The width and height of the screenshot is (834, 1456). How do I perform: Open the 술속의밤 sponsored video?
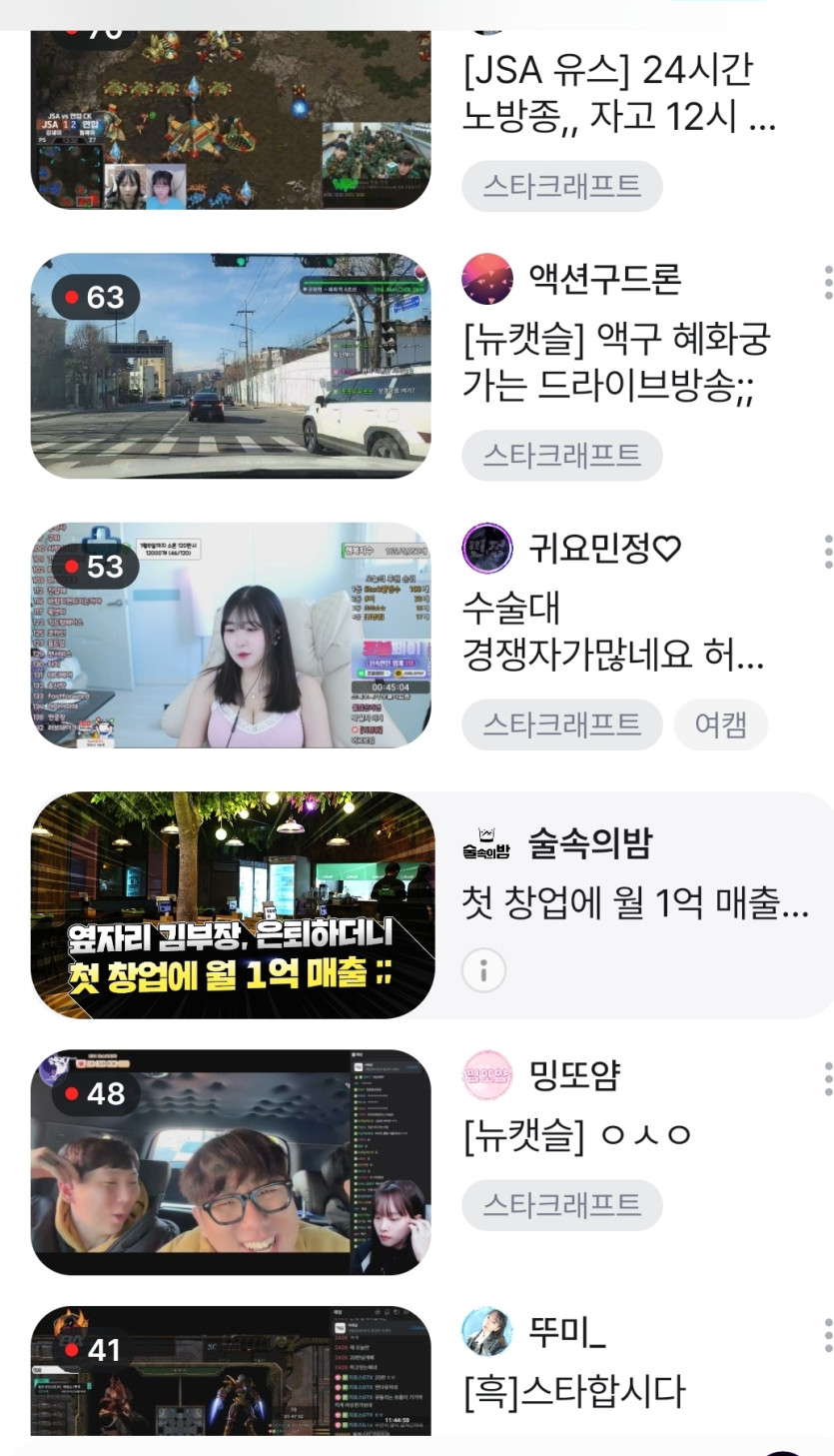pyautogui.click(x=233, y=904)
